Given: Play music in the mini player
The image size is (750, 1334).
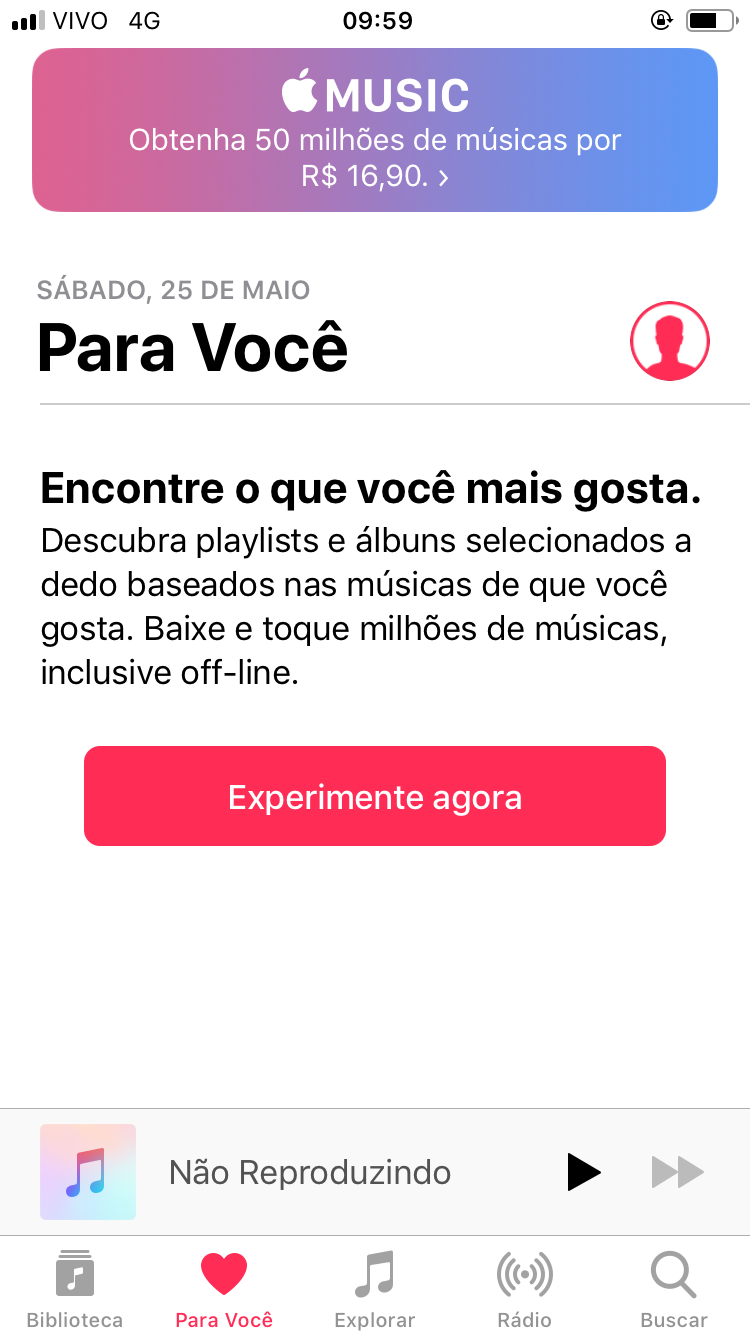Looking at the screenshot, I should point(583,1171).
